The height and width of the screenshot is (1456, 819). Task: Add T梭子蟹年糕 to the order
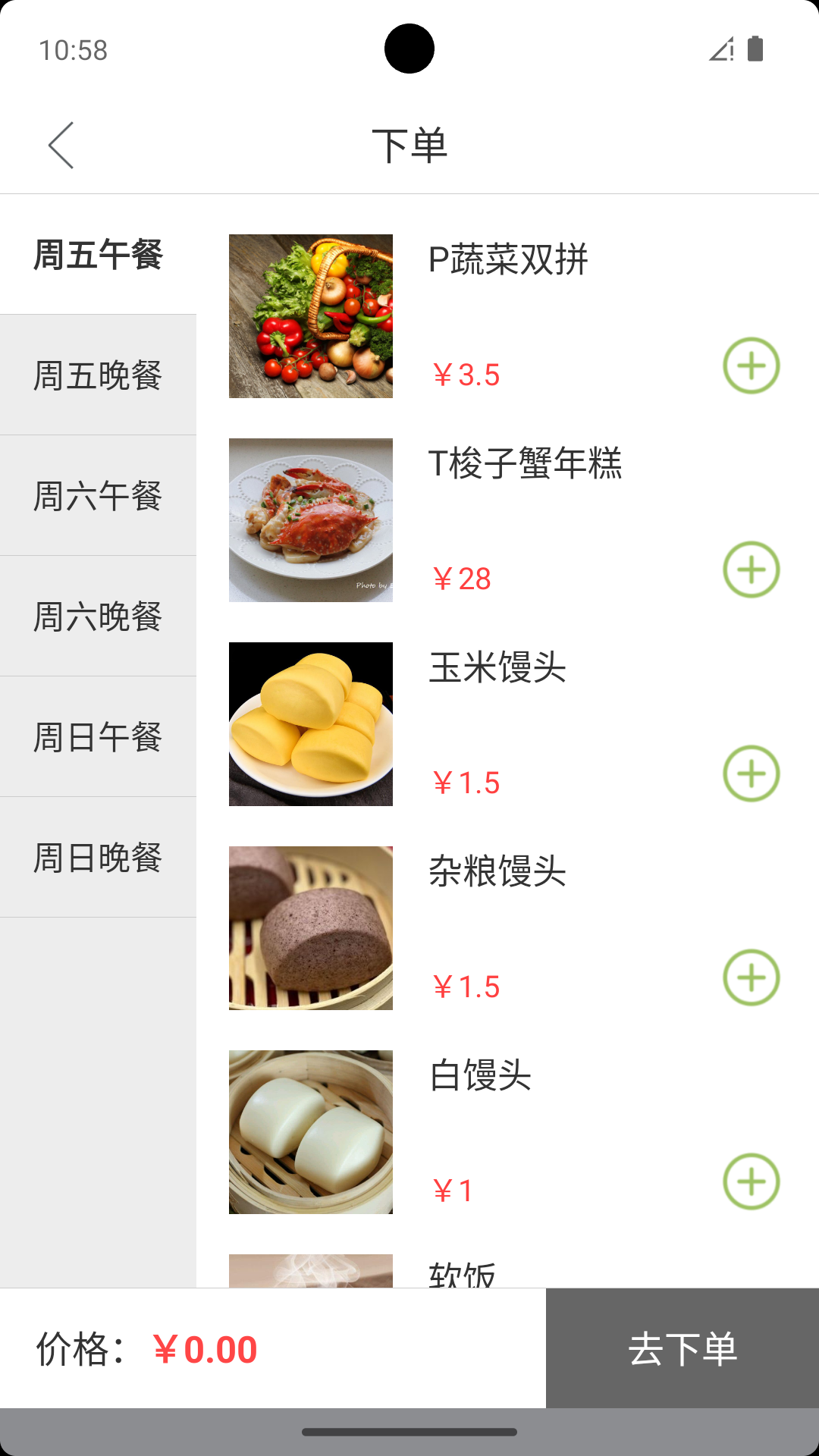point(751,570)
